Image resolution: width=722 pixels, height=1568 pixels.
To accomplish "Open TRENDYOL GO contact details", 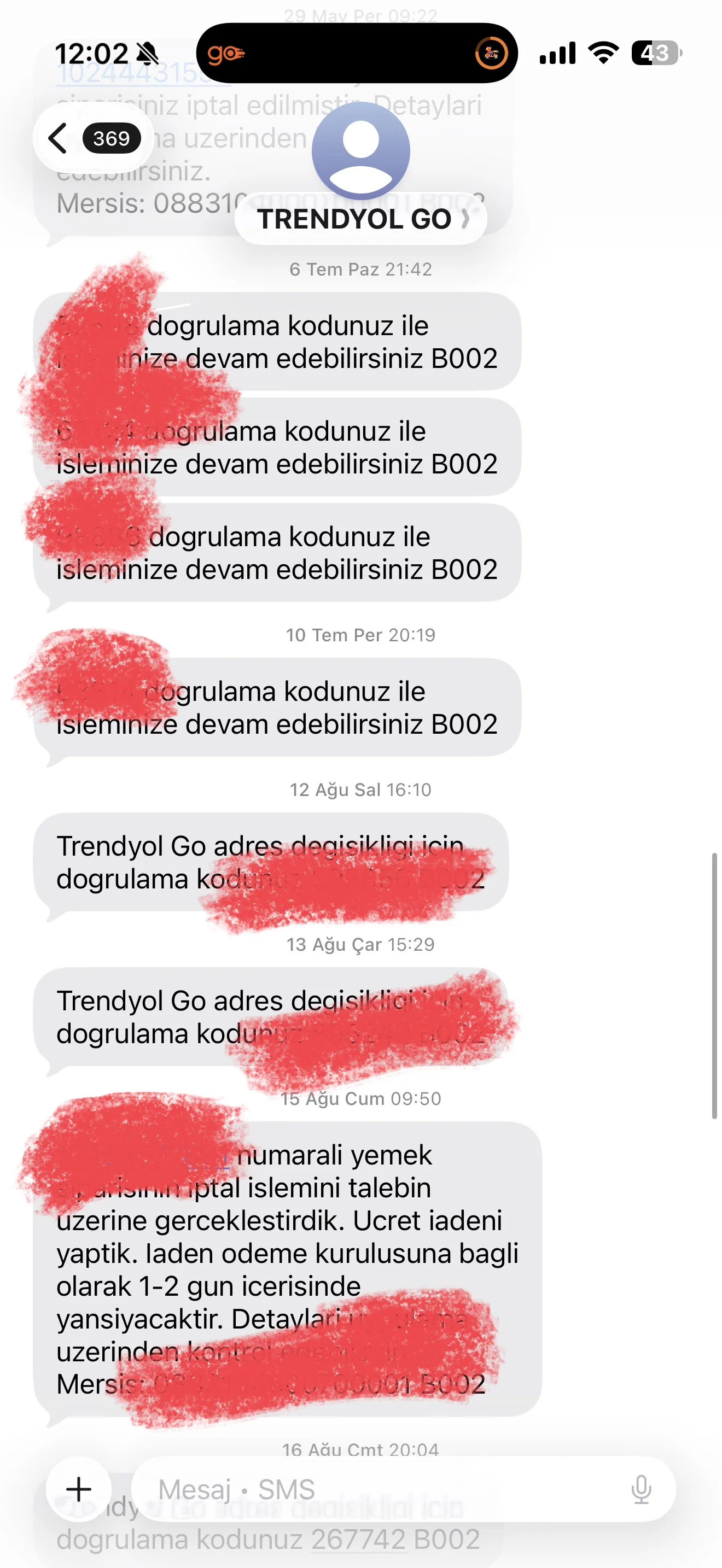I will click(x=360, y=219).
